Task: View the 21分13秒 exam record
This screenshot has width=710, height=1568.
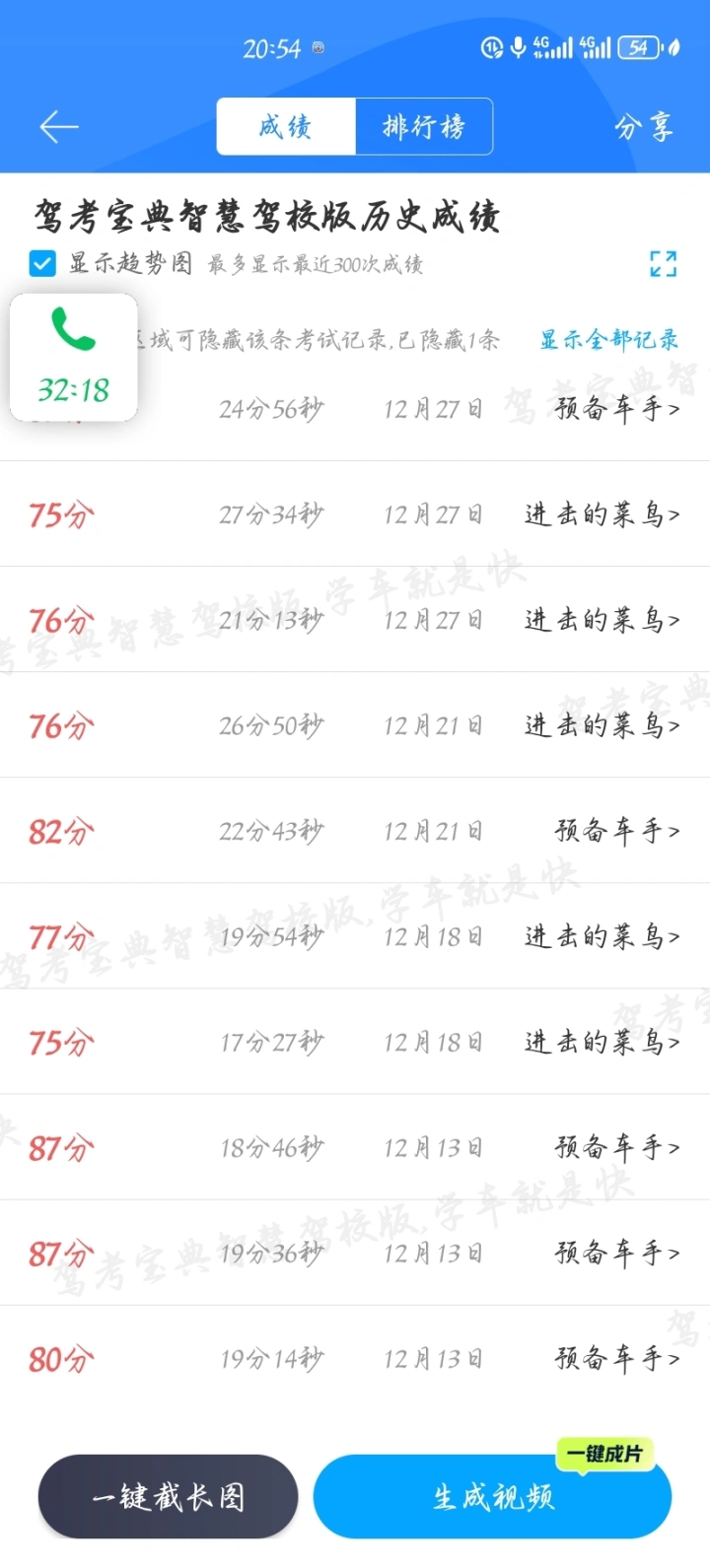Action: tap(355, 620)
